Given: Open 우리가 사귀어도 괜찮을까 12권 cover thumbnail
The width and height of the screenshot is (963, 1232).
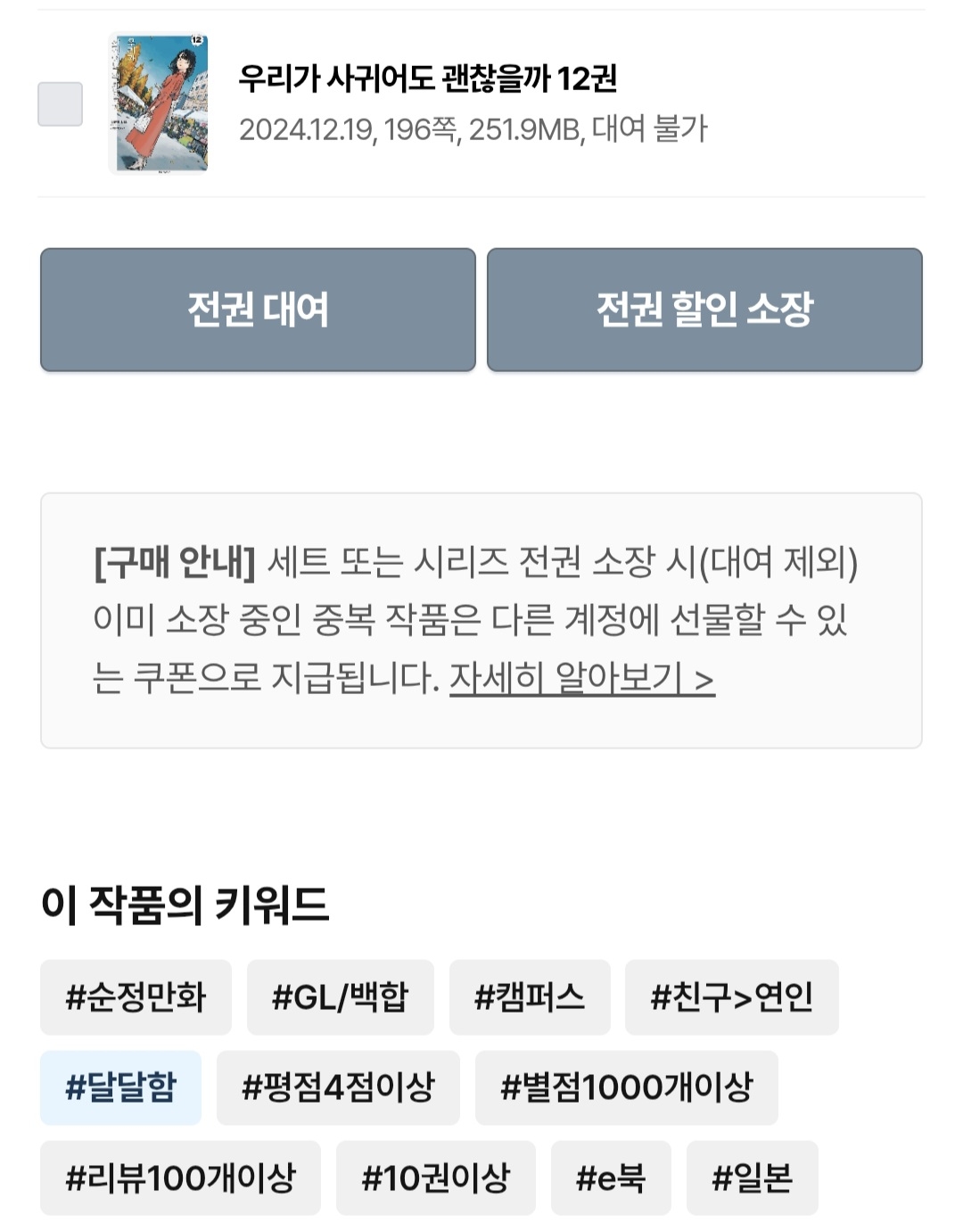Looking at the screenshot, I should tap(159, 103).
